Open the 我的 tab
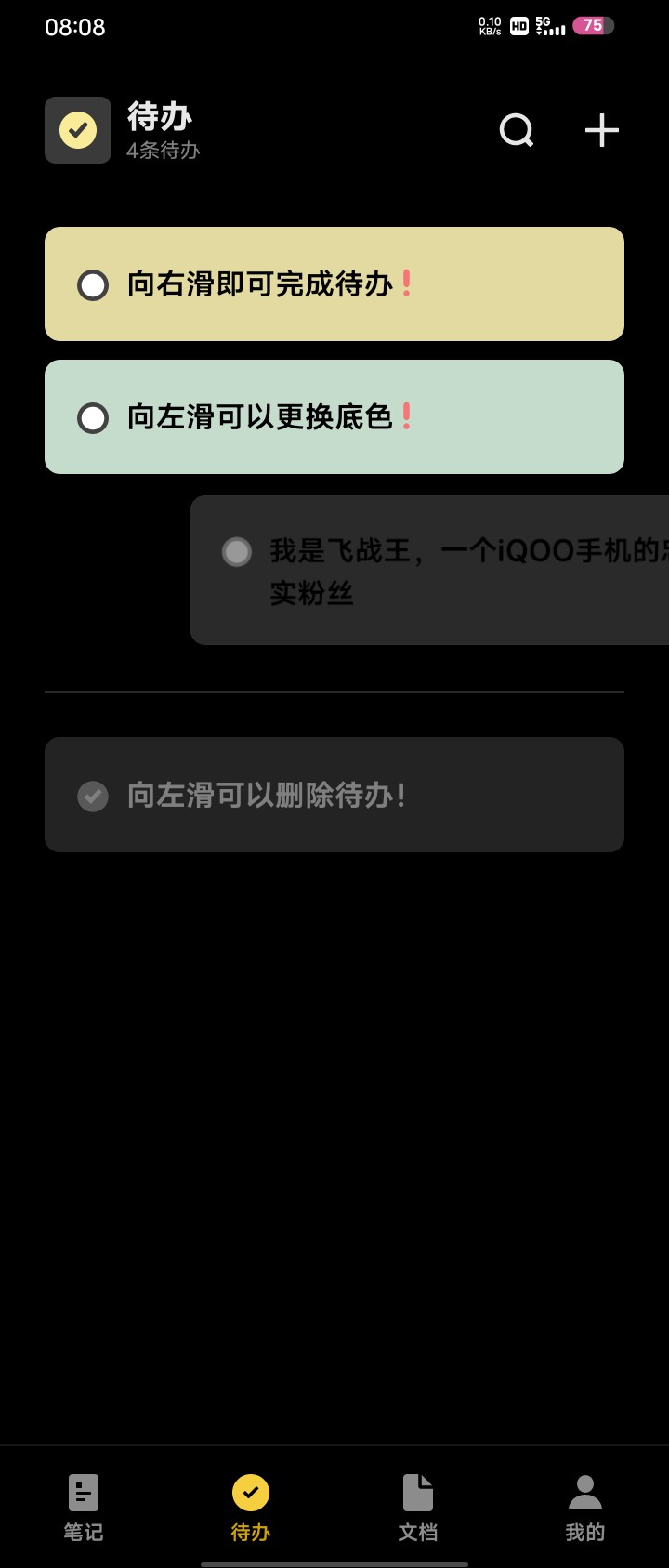This screenshot has width=669, height=1568. (x=584, y=1508)
